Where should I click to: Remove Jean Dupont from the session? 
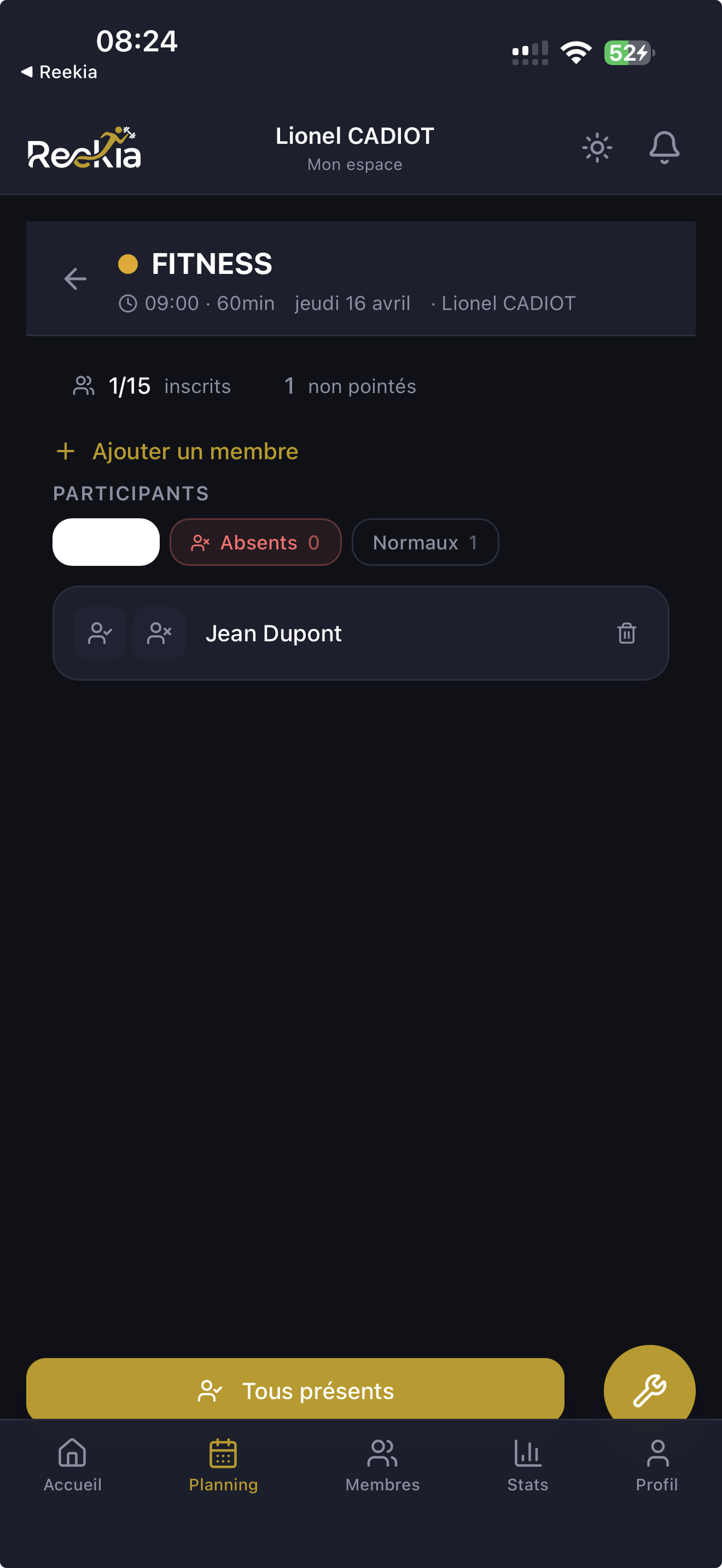(626, 634)
